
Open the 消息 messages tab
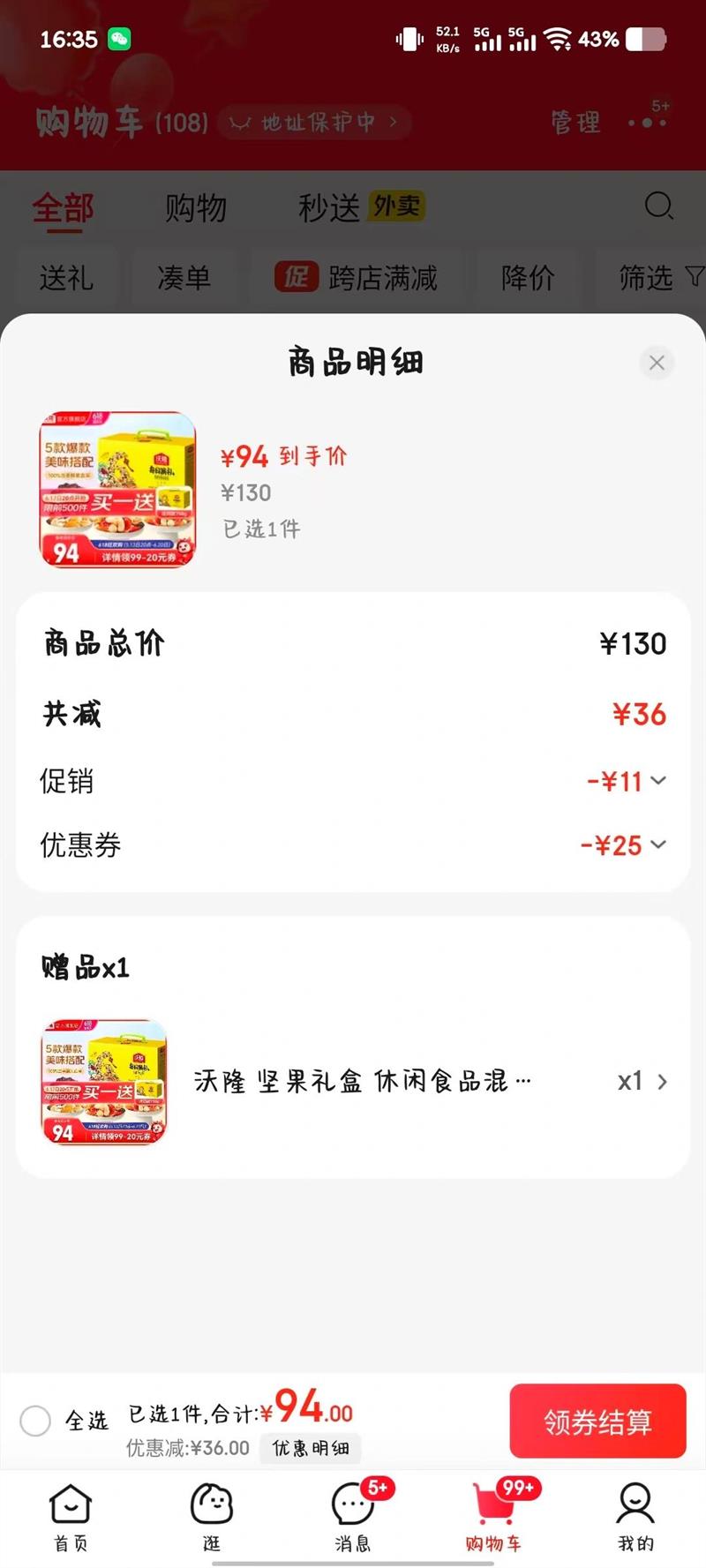pos(353,1516)
